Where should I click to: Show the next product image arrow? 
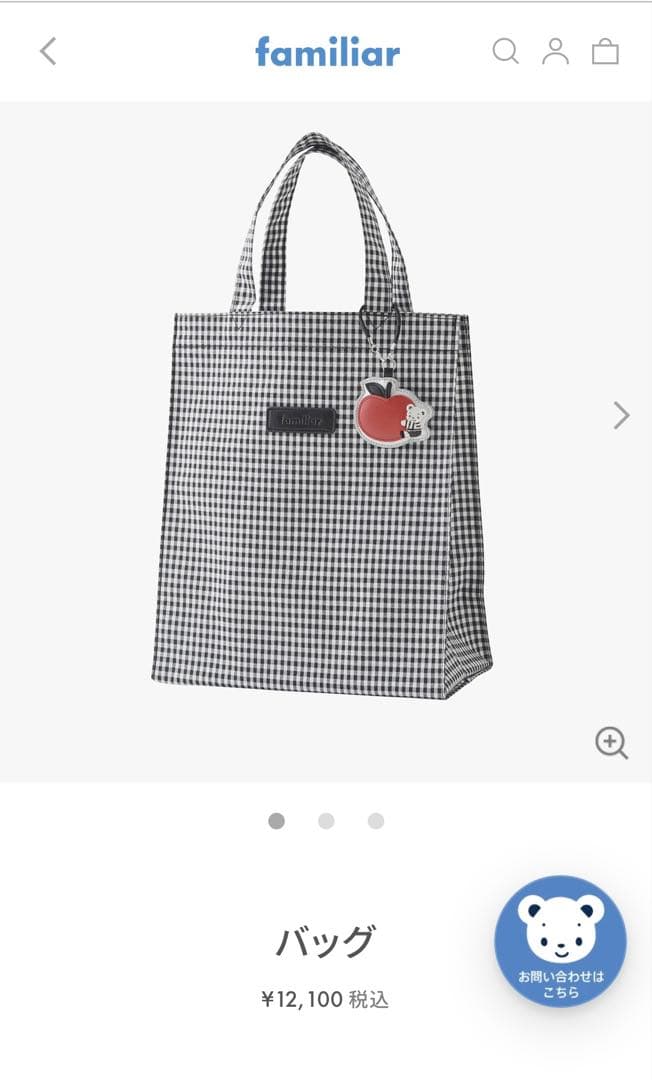coord(621,415)
